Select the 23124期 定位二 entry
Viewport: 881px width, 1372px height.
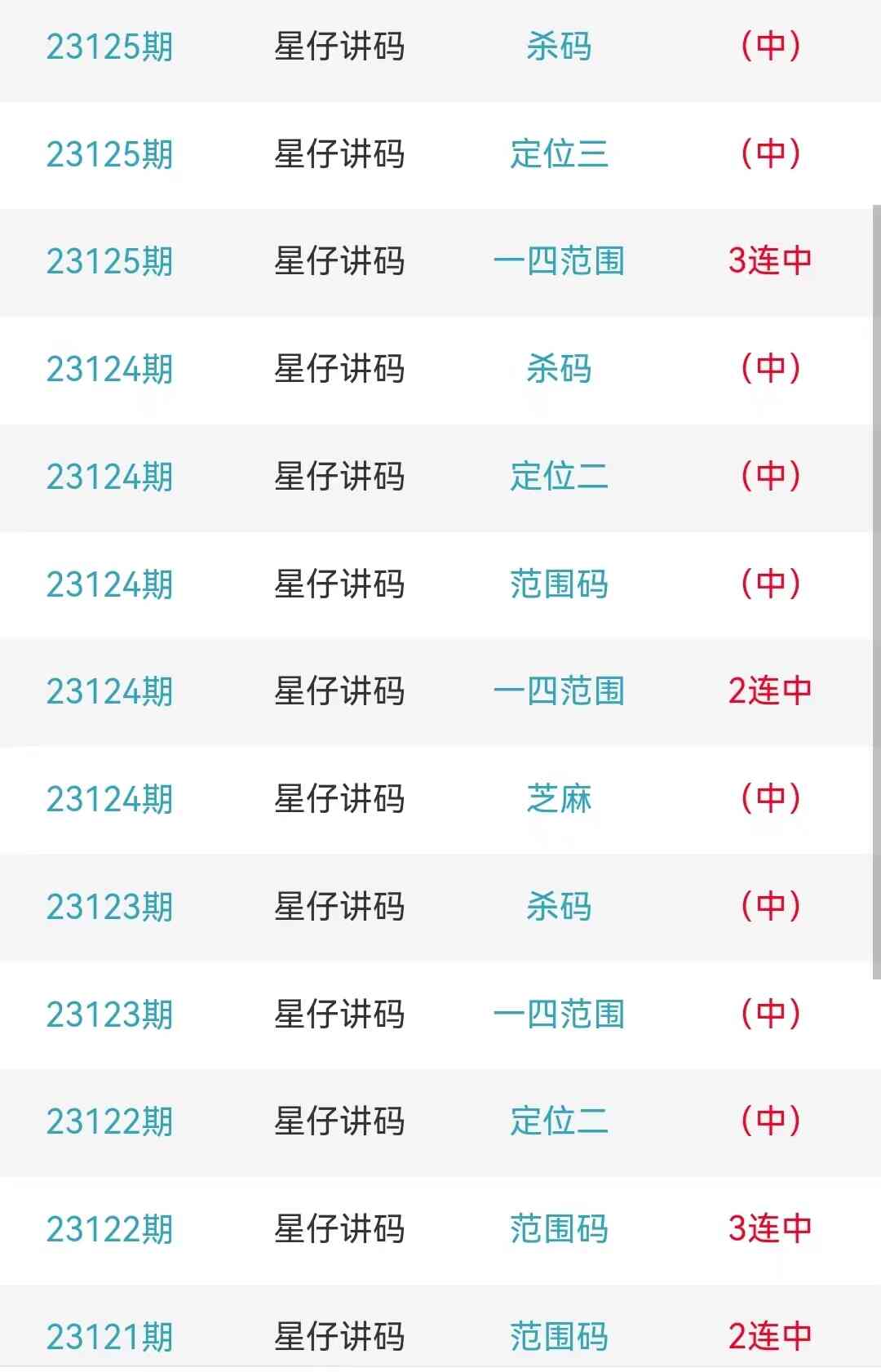point(559,477)
